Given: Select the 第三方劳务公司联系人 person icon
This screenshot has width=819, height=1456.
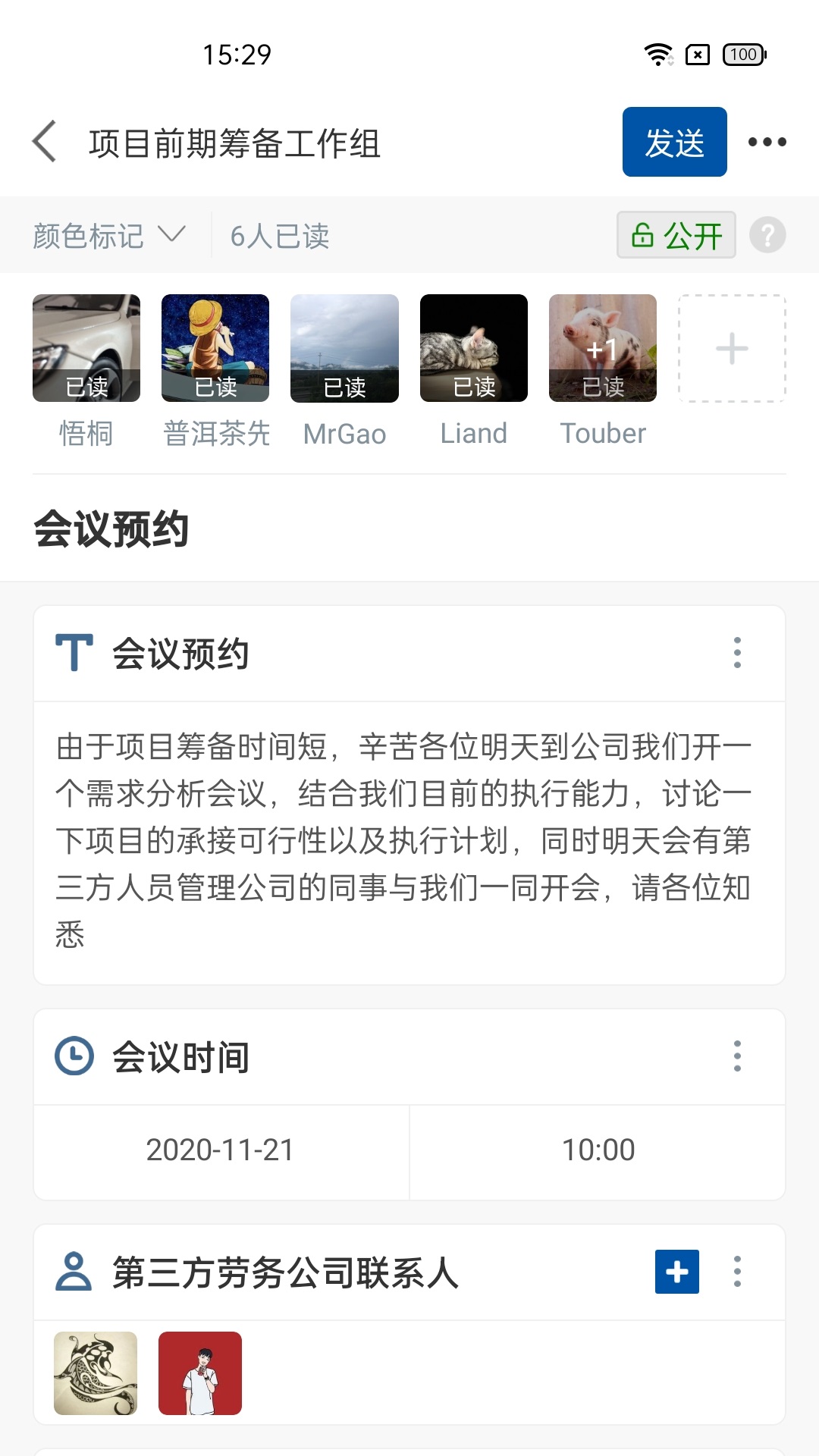Looking at the screenshot, I should coord(74,1271).
